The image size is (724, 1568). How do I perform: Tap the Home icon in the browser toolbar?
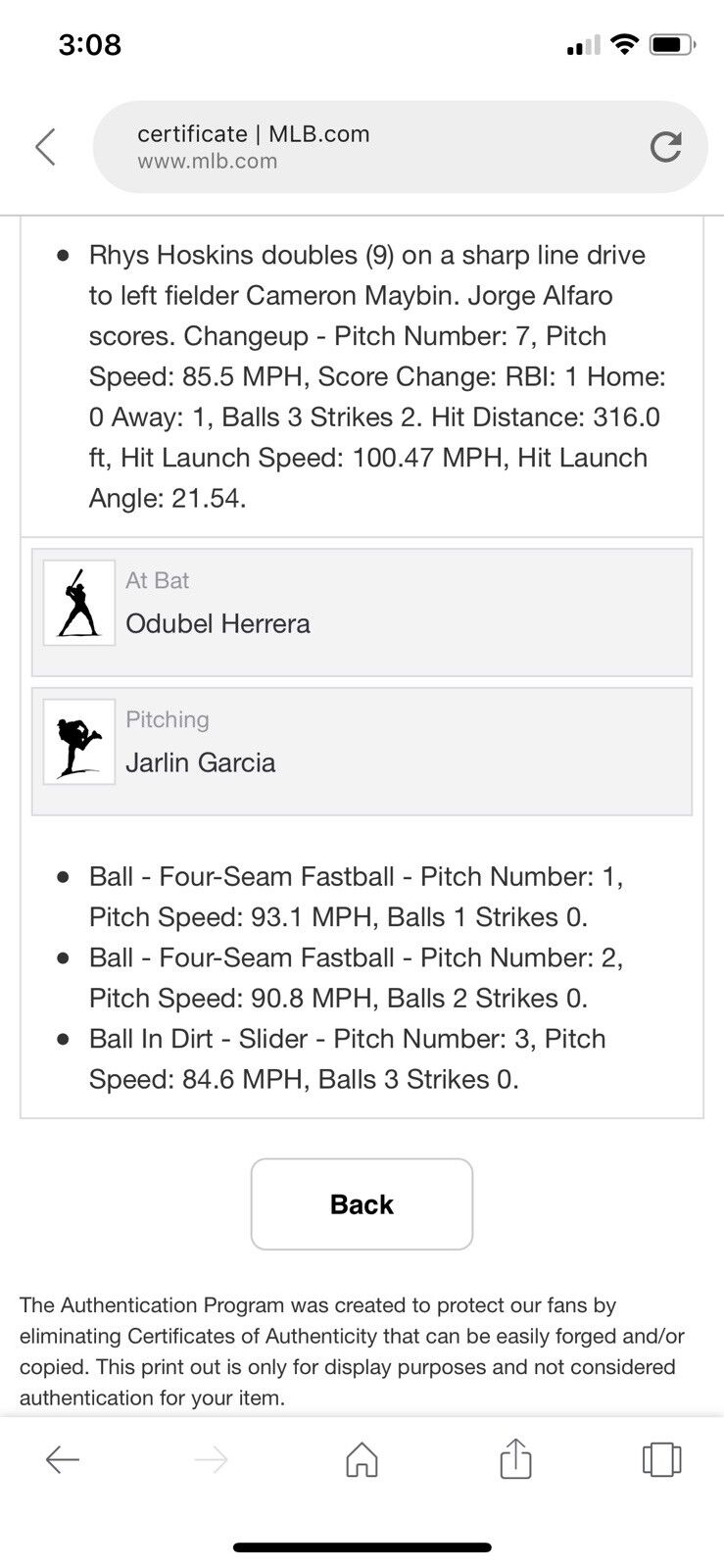pos(362,1459)
